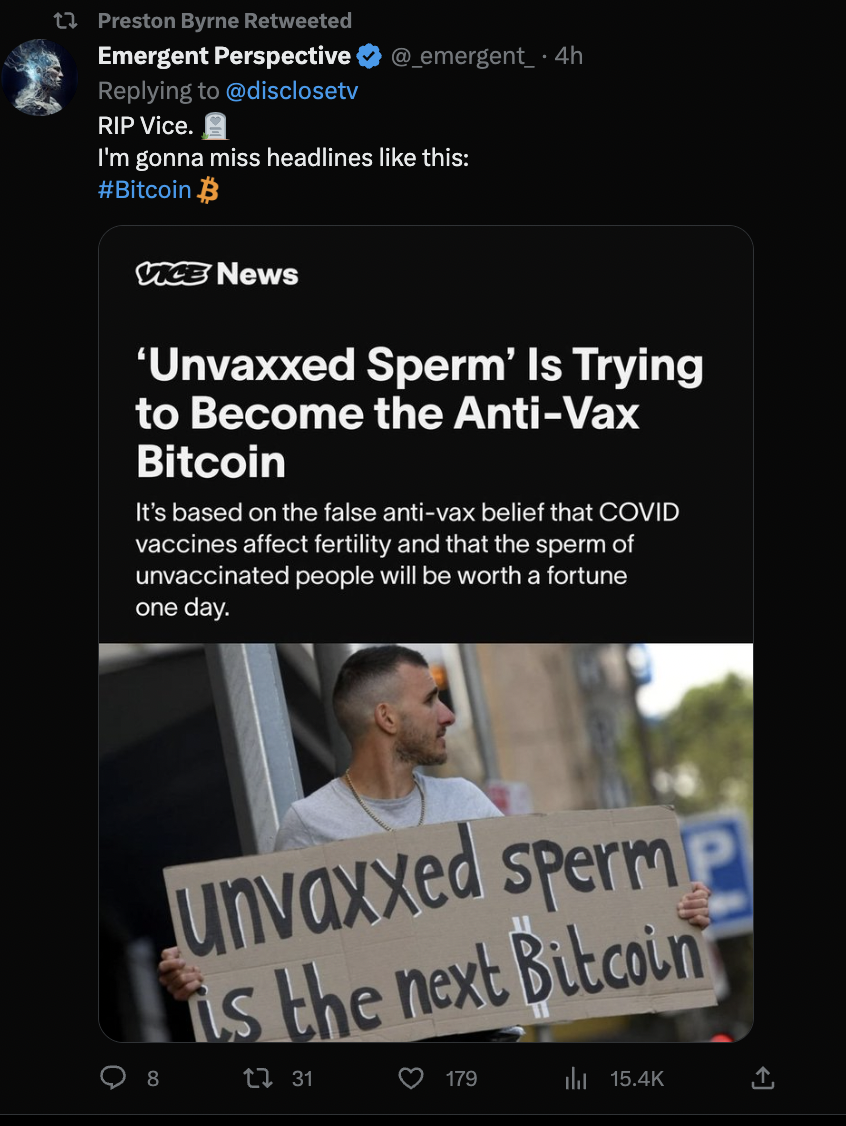Open the #Bitcoin hashtag
Image resolution: width=846 pixels, height=1126 pixels.
pos(145,189)
